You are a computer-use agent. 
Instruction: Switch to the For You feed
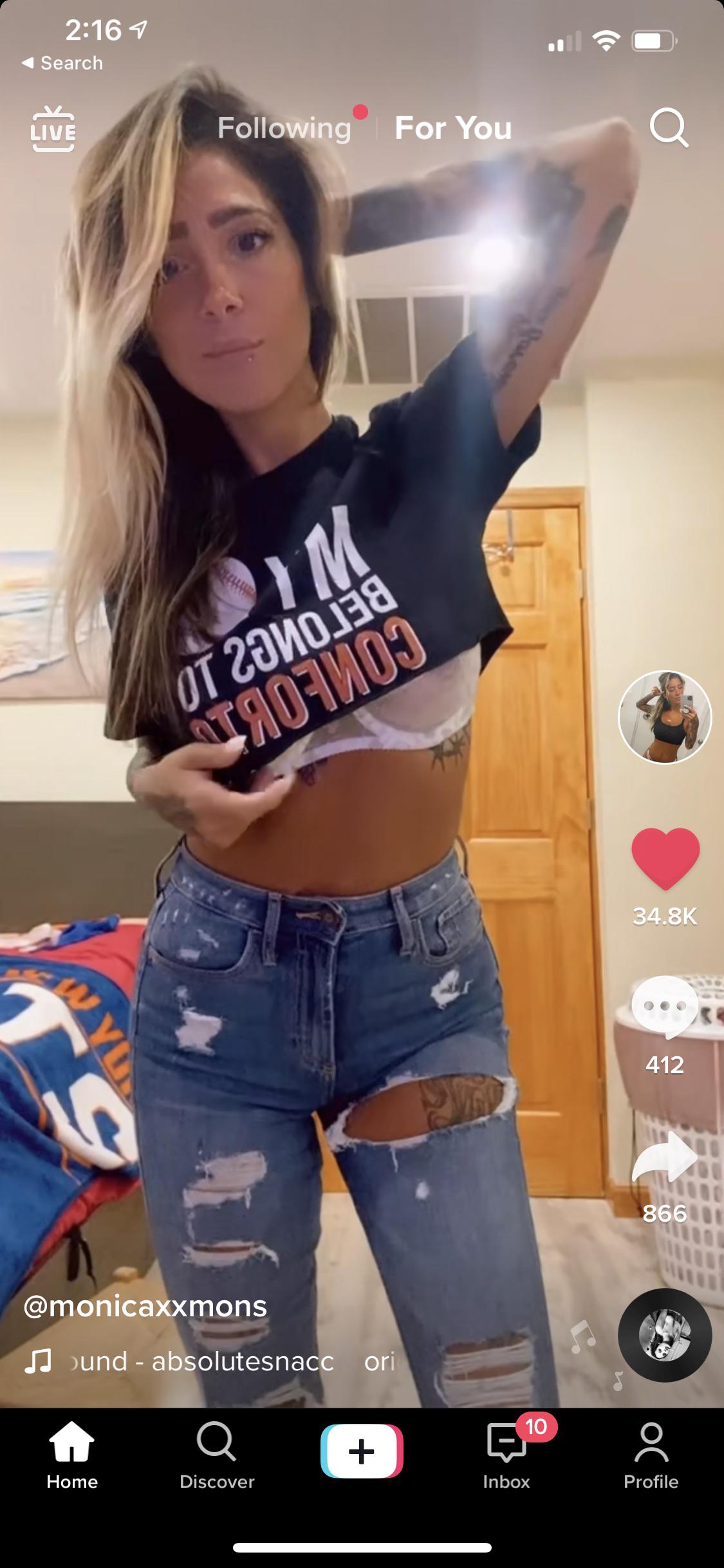click(453, 127)
